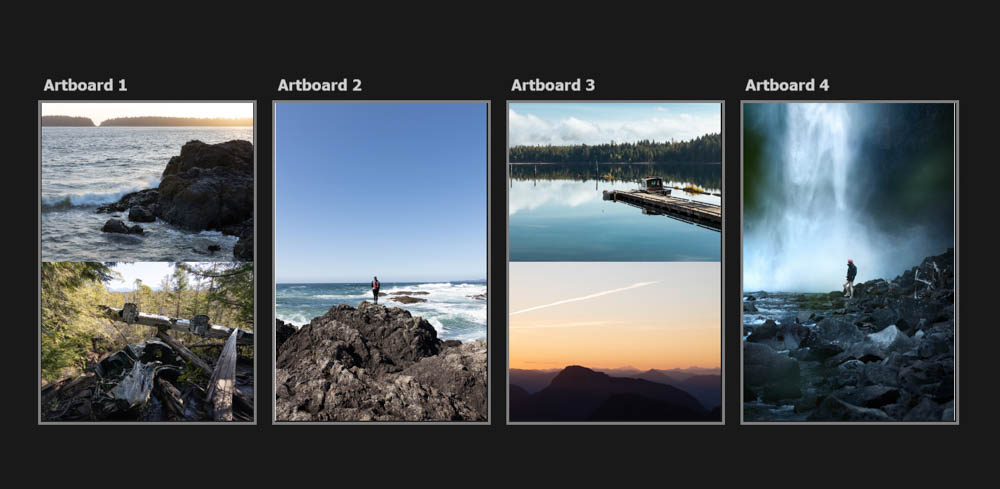Select the Artboard 1 title label
The height and width of the screenshot is (489, 1000).
[x=85, y=85]
